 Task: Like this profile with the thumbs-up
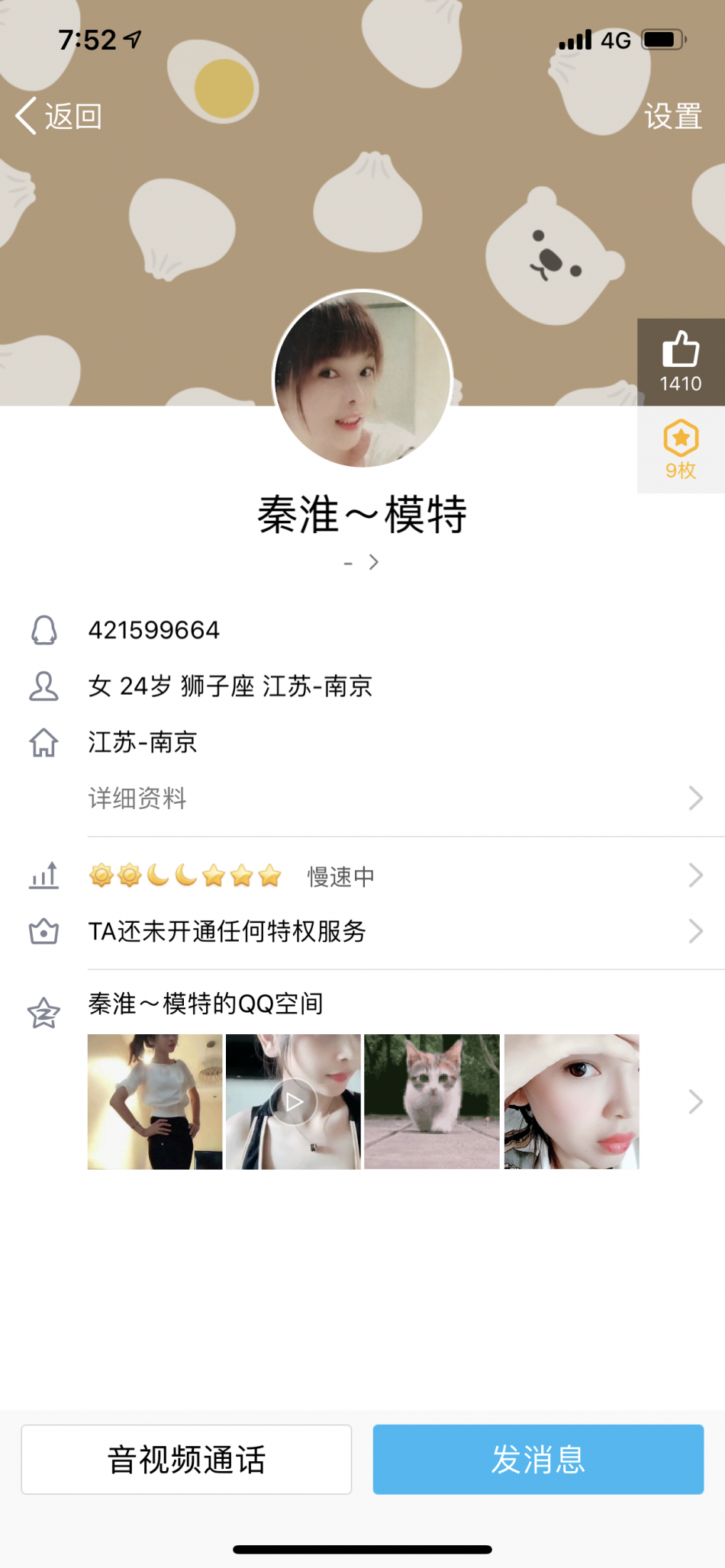click(x=680, y=361)
